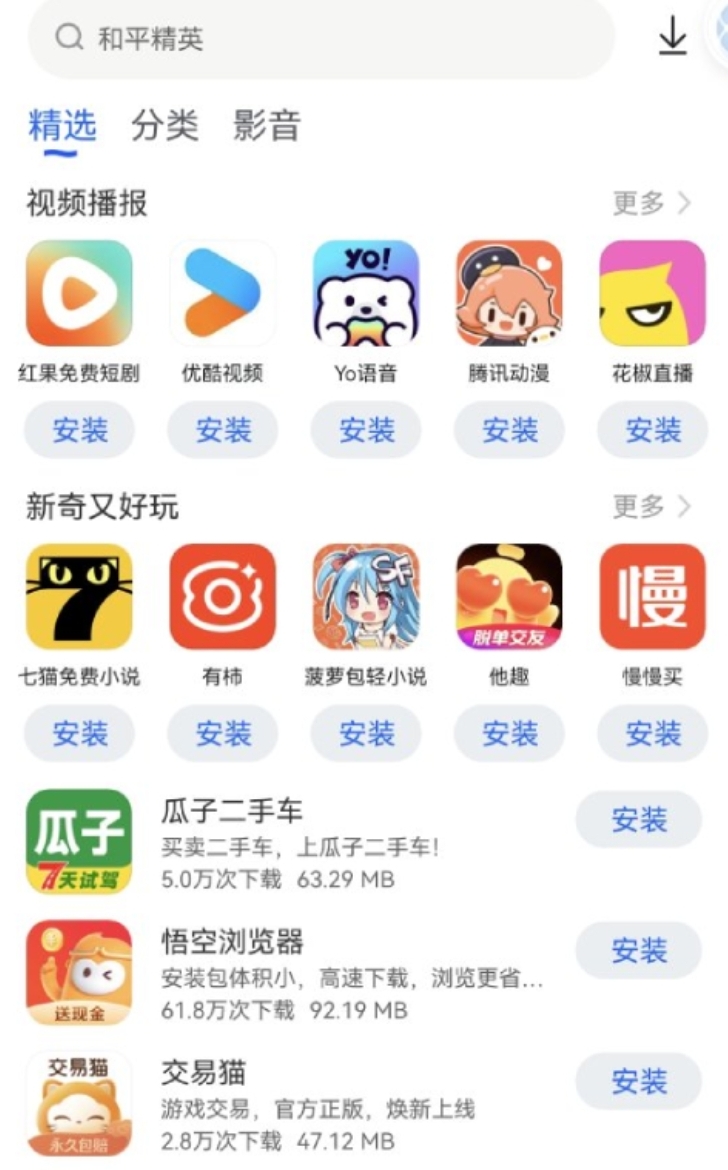This screenshot has height=1170, width=728.
Task: Open the 红果免费短剧 app icon
Action: 79,292
